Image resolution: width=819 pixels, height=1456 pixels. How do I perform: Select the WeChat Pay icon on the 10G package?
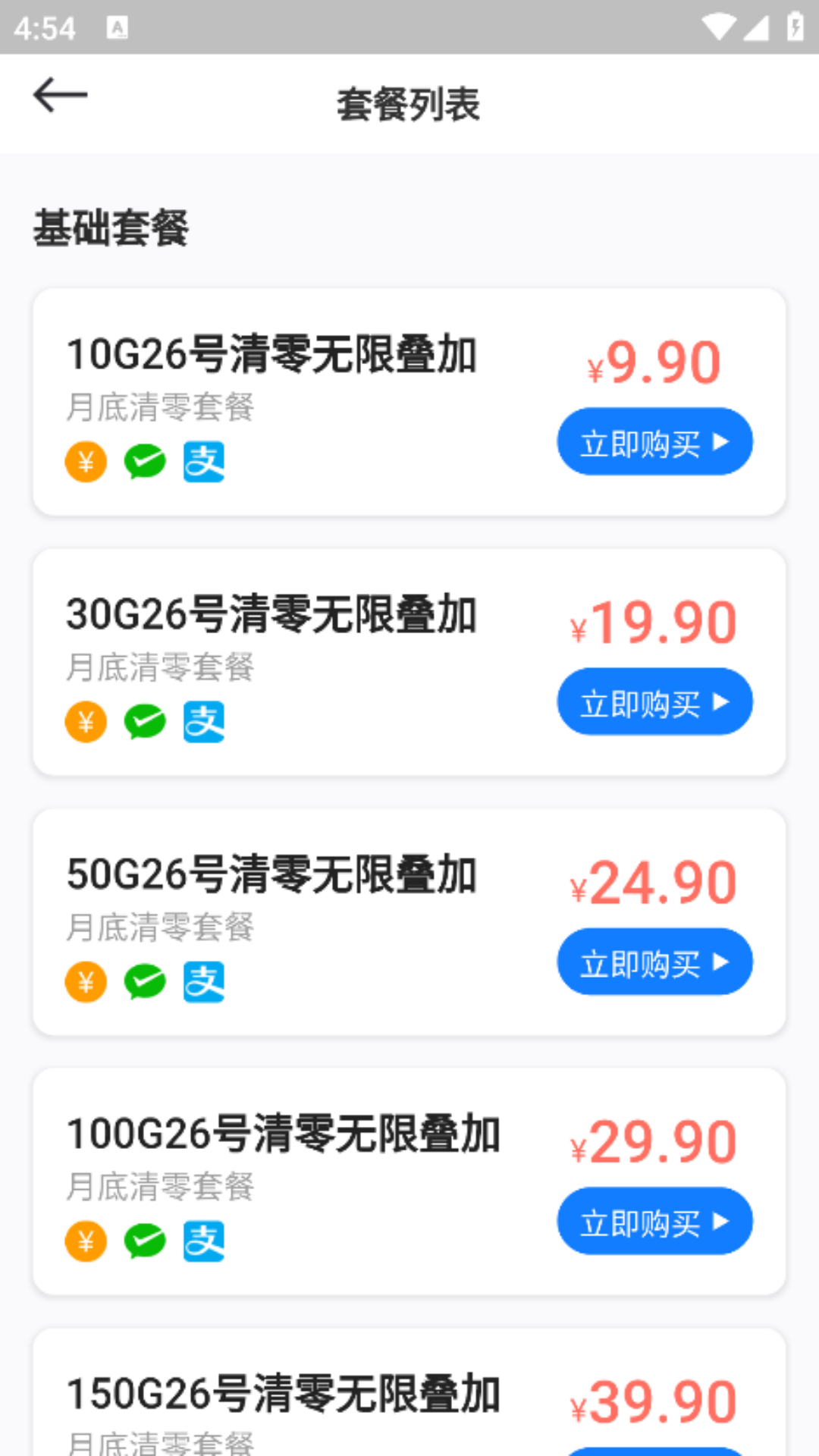144,461
